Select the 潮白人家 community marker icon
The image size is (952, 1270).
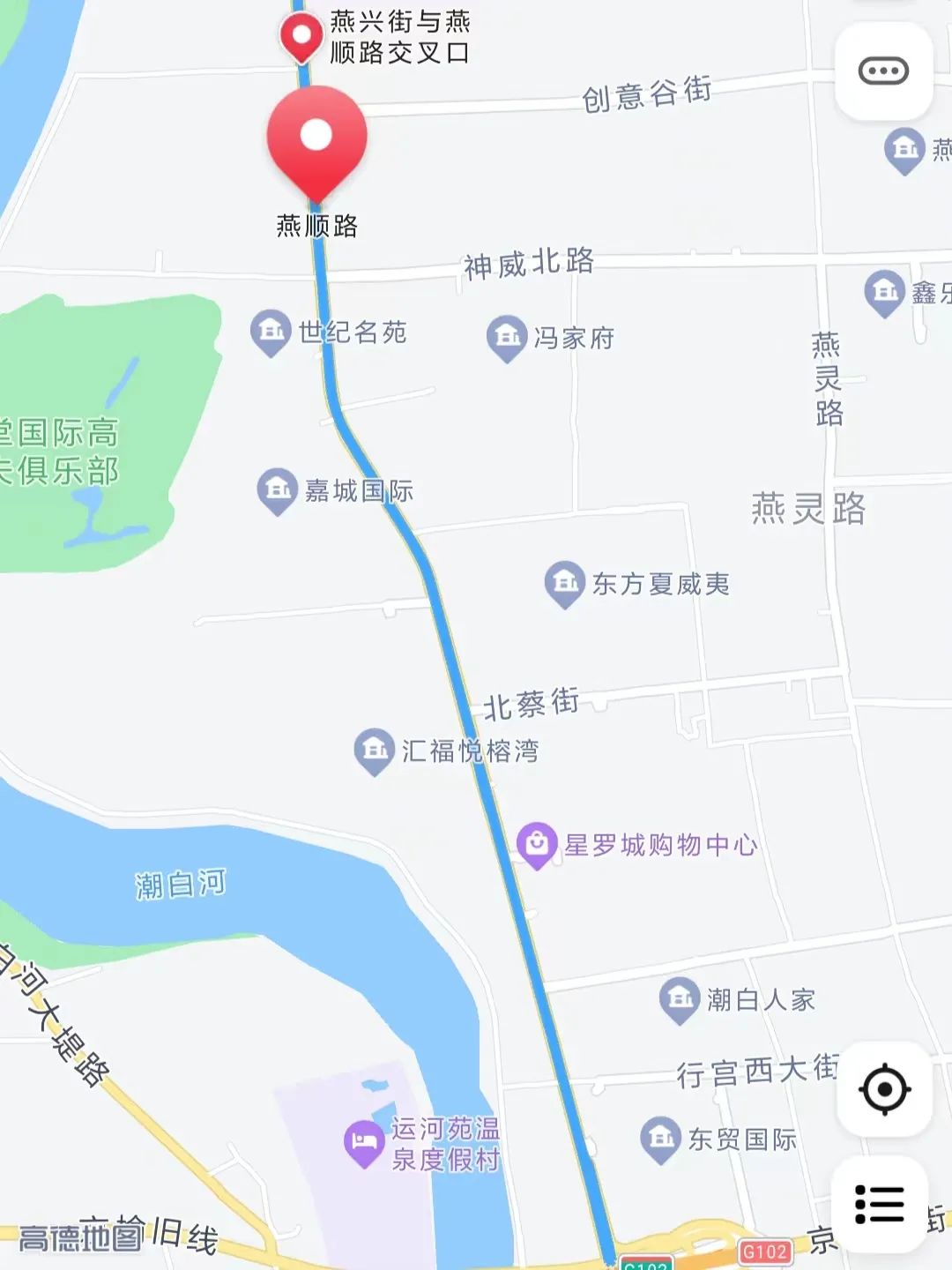[x=680, y=996]
